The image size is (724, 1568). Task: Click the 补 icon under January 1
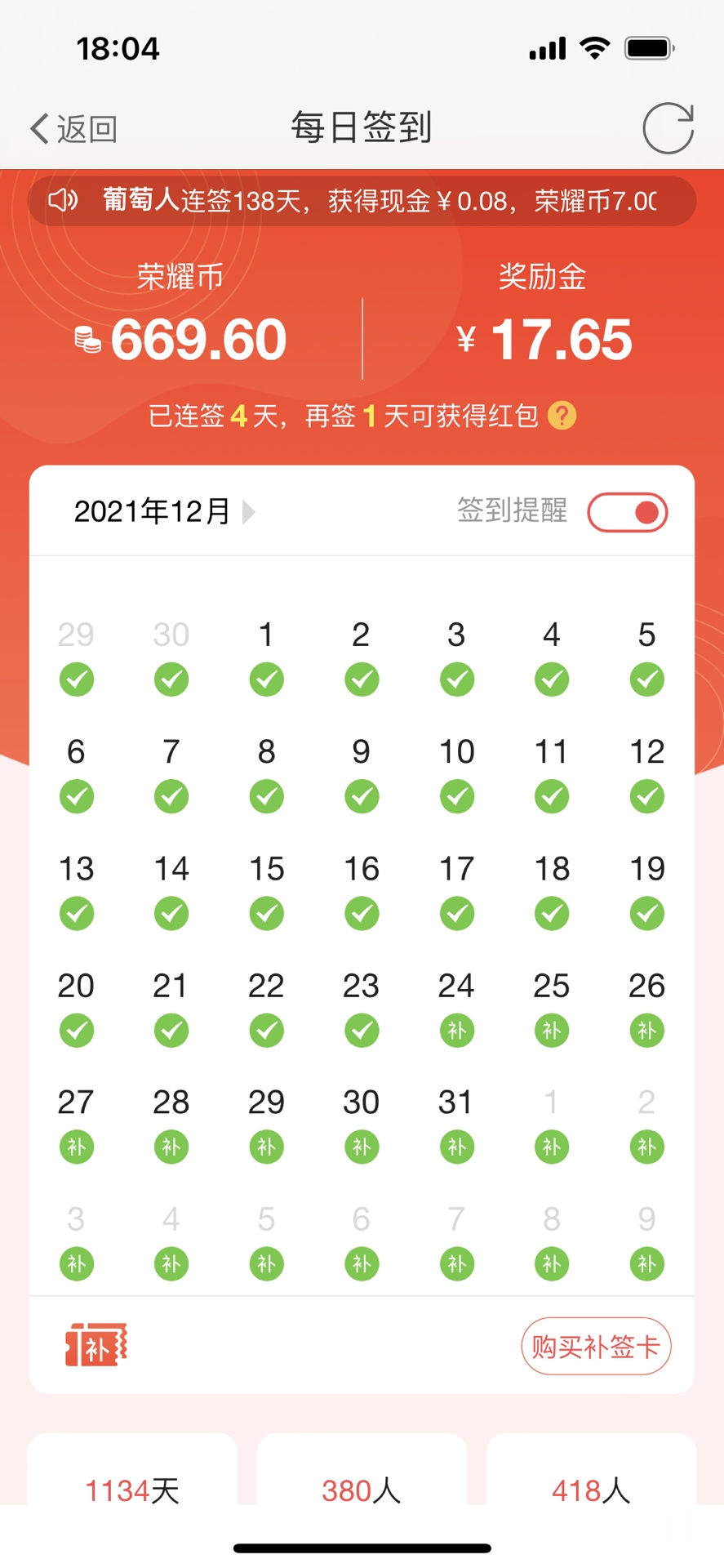click(x=551, y=1147)
